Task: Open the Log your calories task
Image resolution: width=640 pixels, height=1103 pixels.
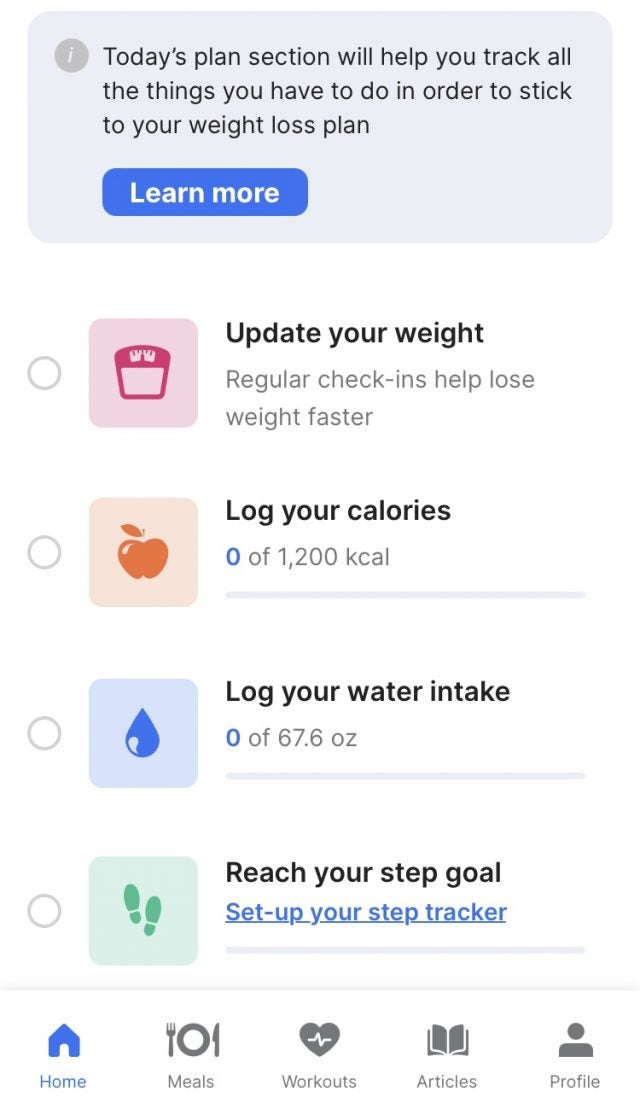Action: coord(338,511)
